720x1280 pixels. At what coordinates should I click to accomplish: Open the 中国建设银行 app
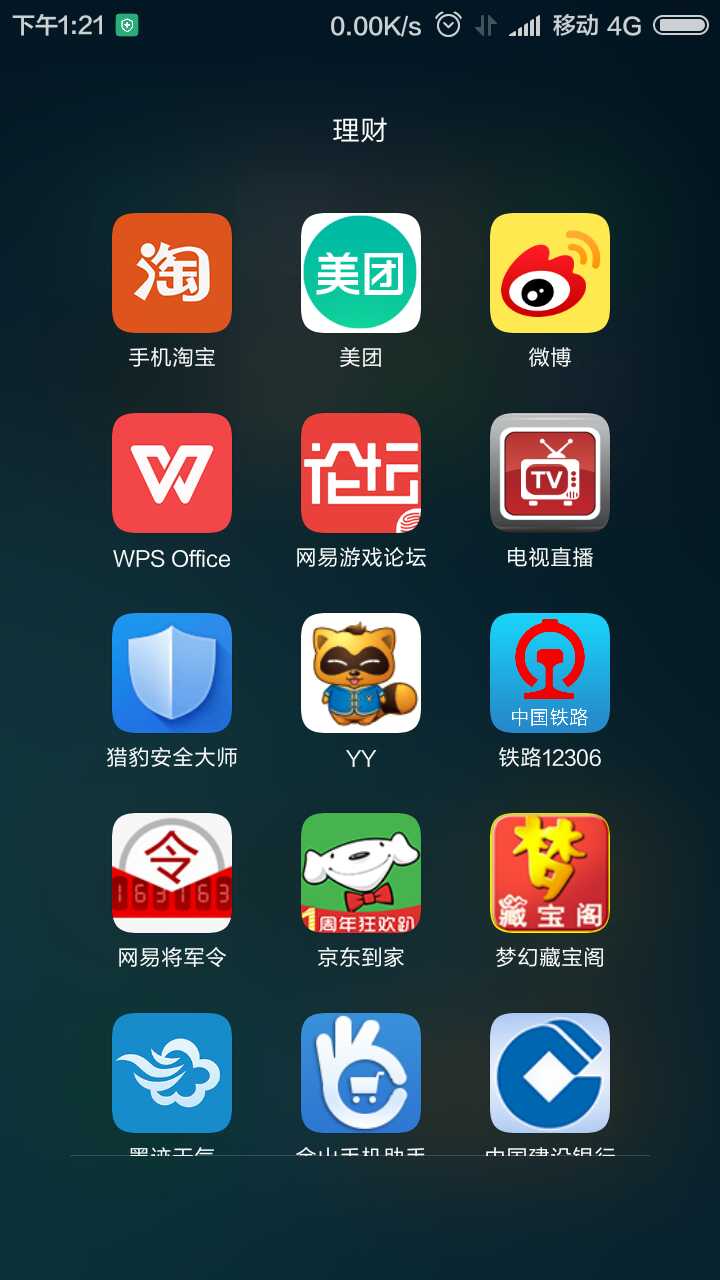549,1073
